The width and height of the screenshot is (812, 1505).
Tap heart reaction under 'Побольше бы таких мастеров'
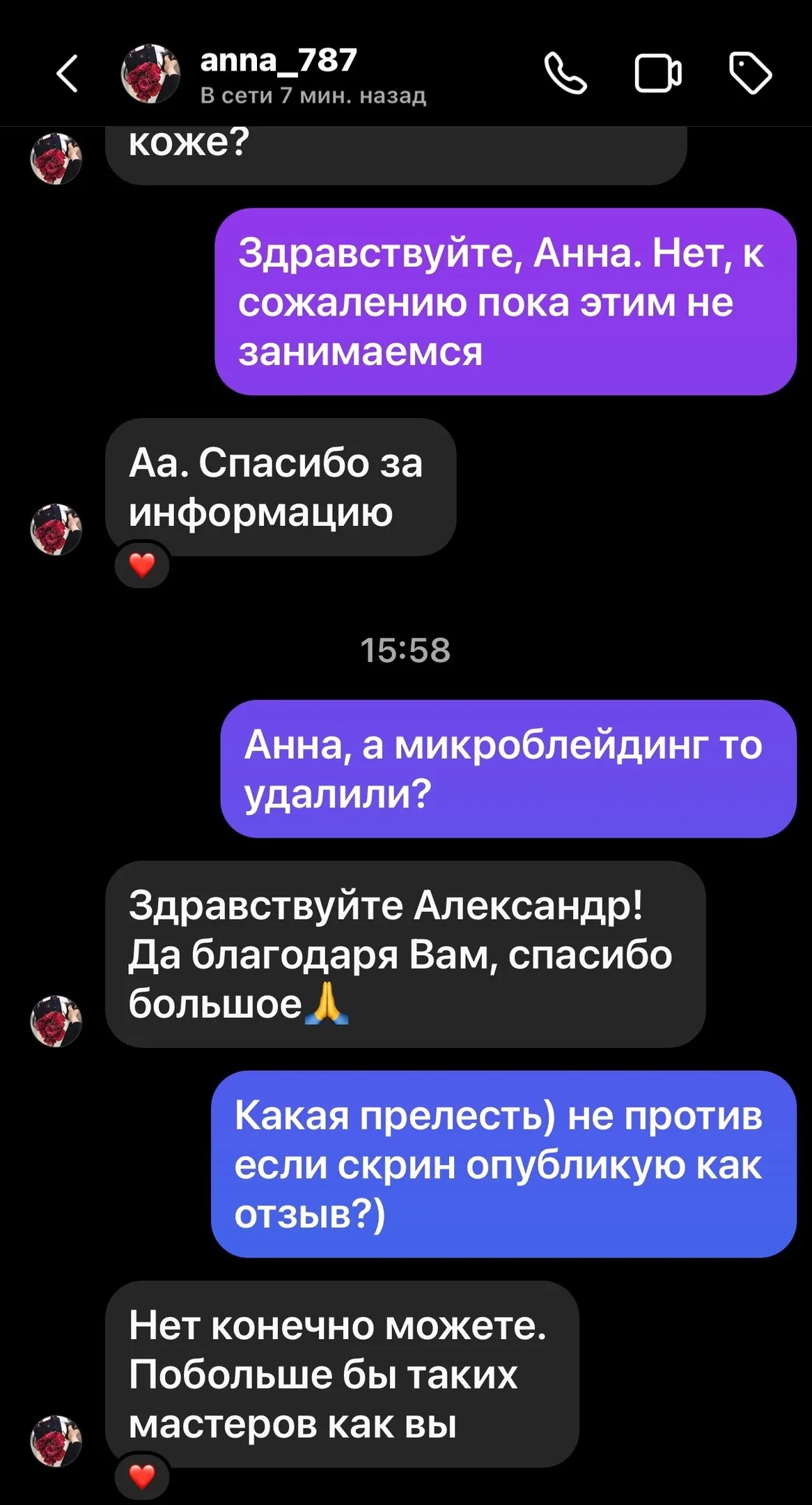(x=142, y=1476)
